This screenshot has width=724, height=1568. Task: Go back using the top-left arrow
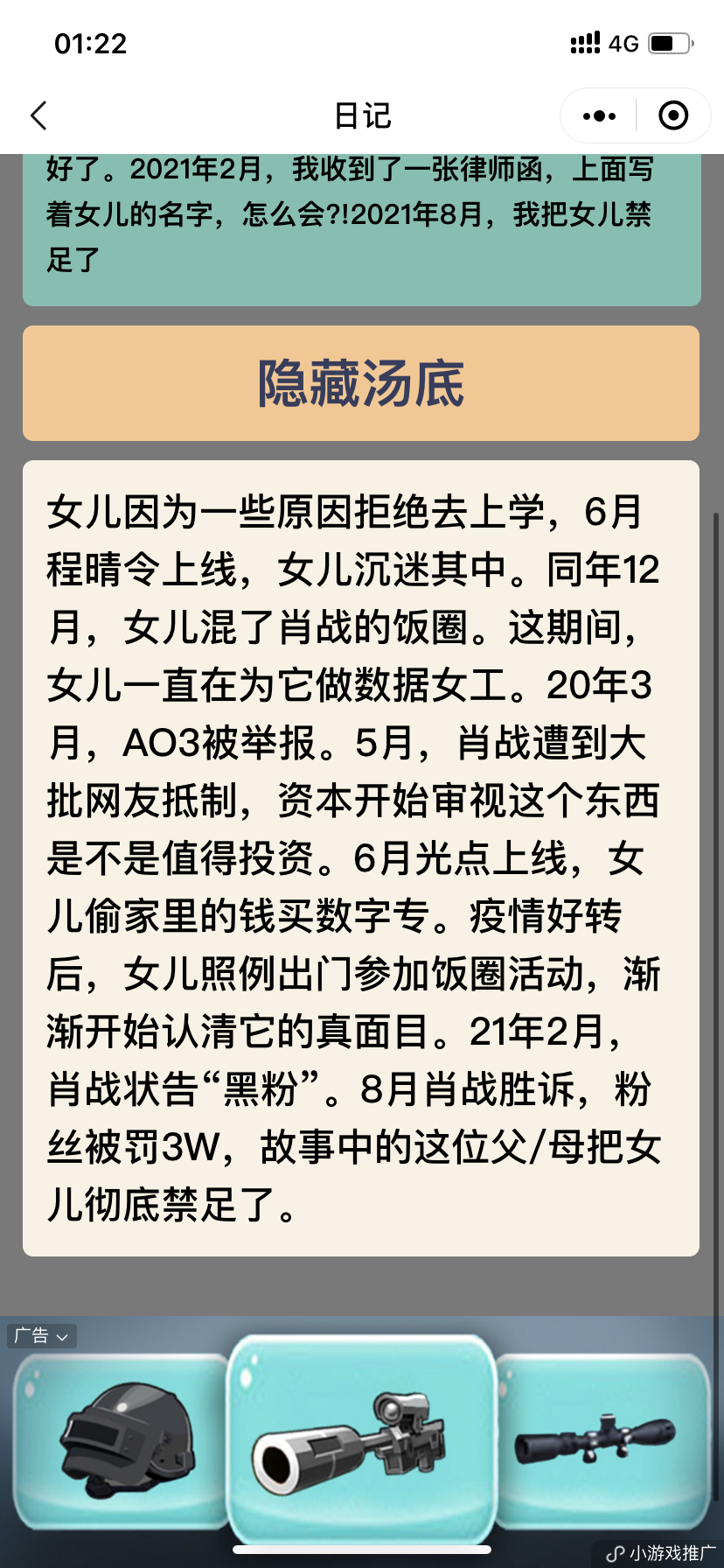38,115
